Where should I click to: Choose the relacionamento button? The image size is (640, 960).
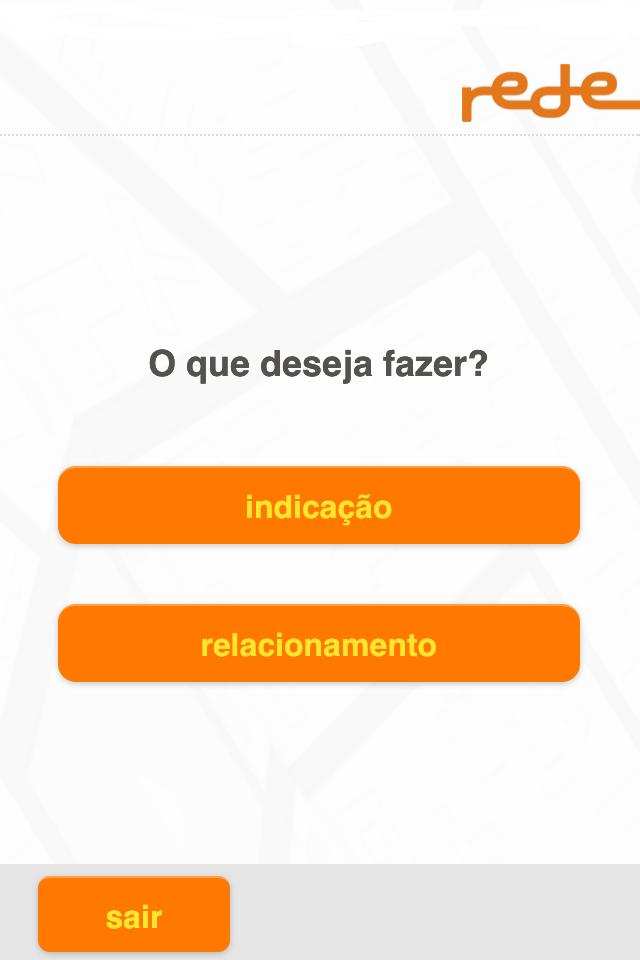(x=319, y=644)
